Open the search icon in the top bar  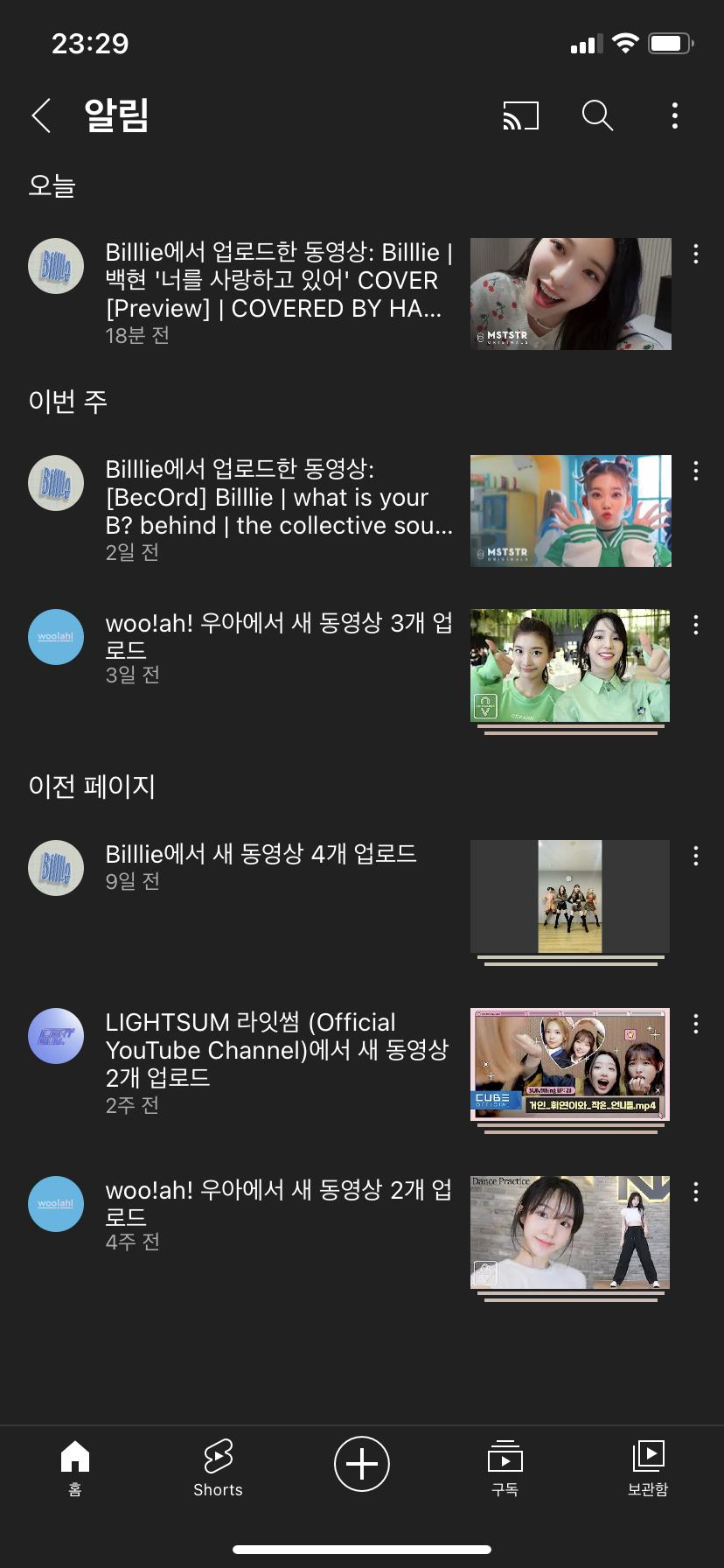(x=597, y=115)
